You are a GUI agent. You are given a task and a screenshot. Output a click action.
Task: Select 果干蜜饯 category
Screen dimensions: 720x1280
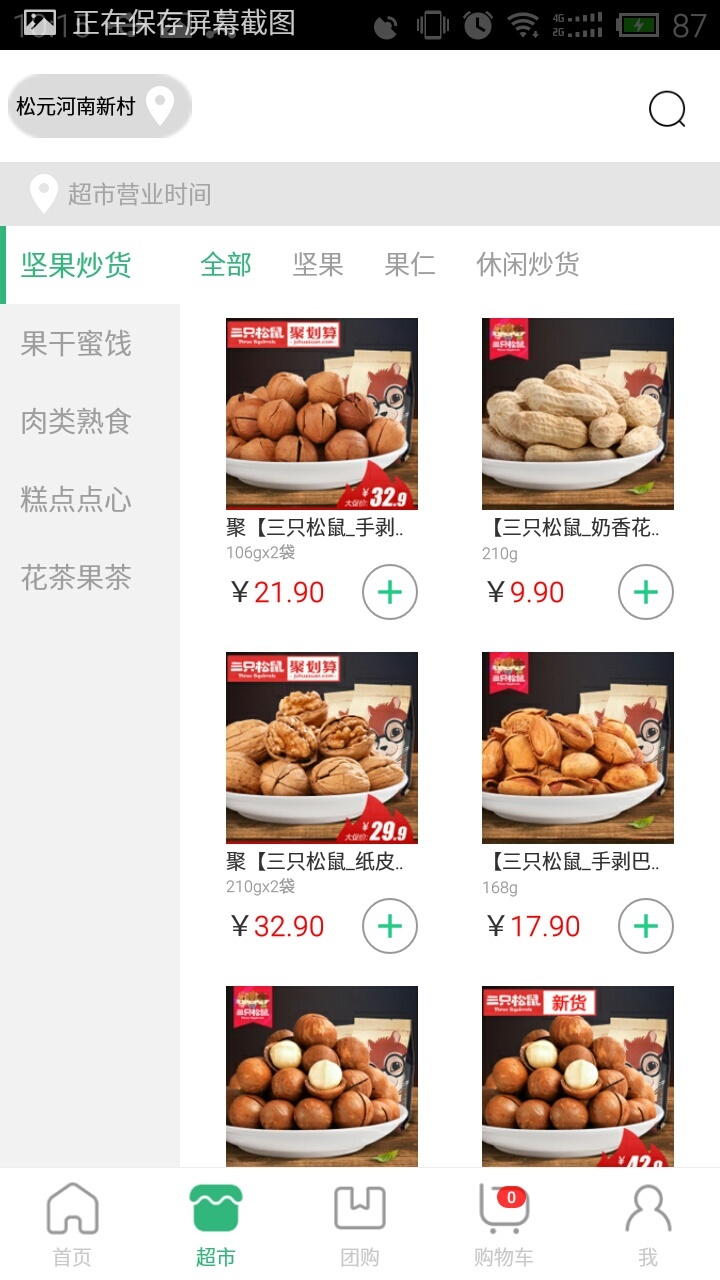(77, 344)
